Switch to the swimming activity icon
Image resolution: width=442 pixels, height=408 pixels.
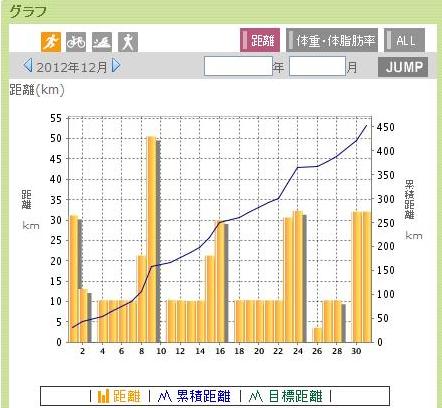102,42
